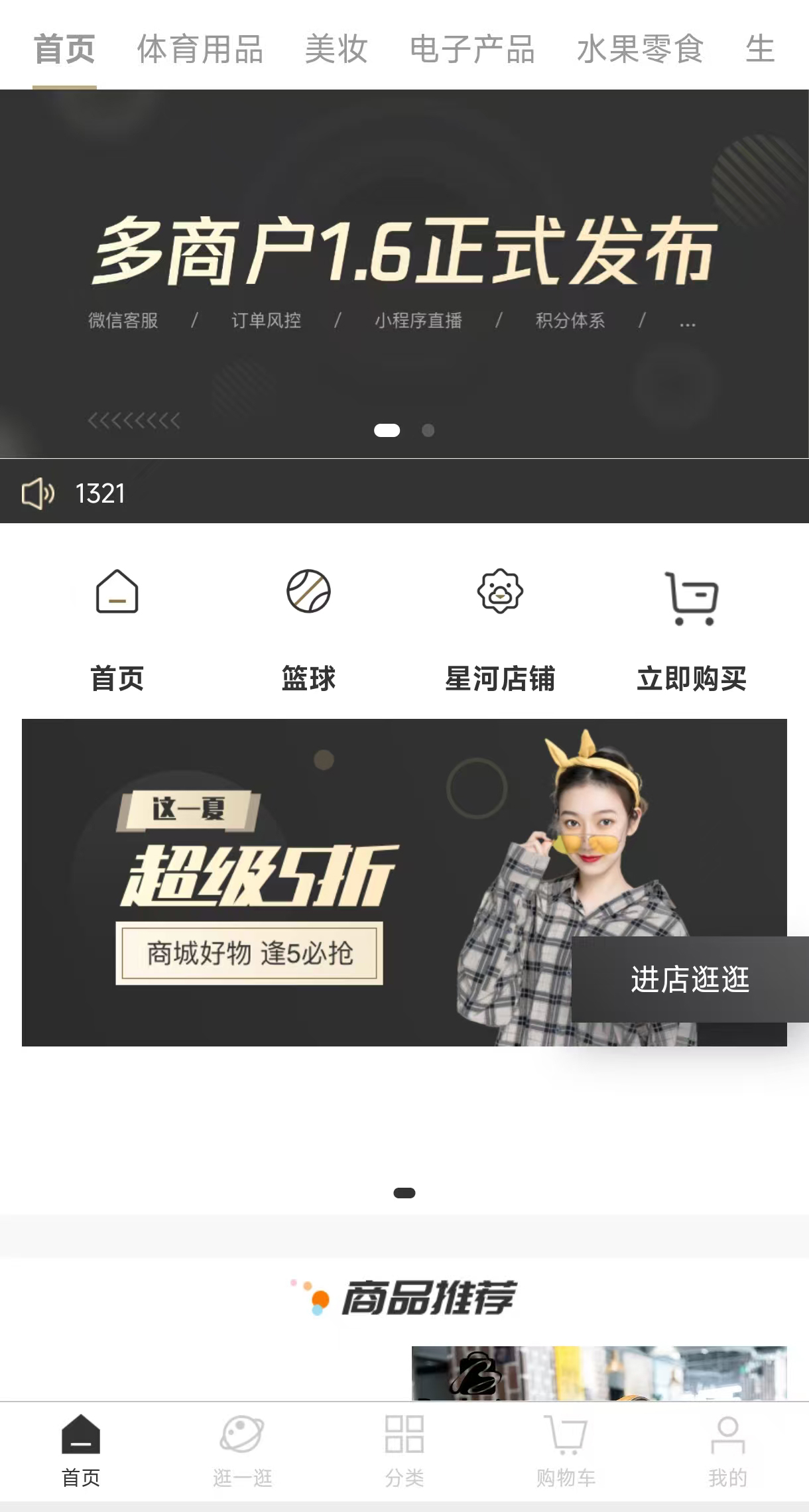Jump to the second carousel slide dot
This screenshot has height=1512, width=809.
428,430
